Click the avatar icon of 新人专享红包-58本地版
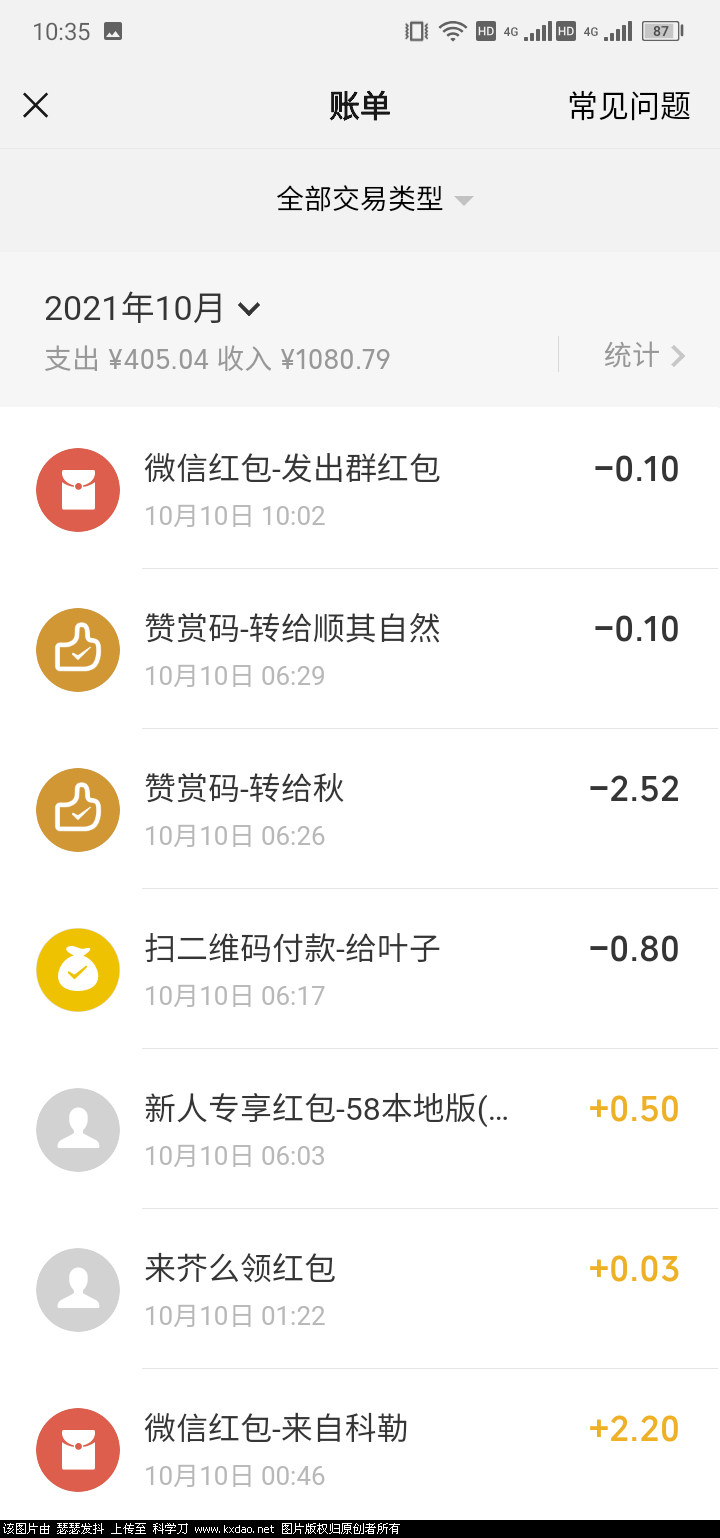This screenshot has height=1538, width=720. click(x=77, y=1130)
